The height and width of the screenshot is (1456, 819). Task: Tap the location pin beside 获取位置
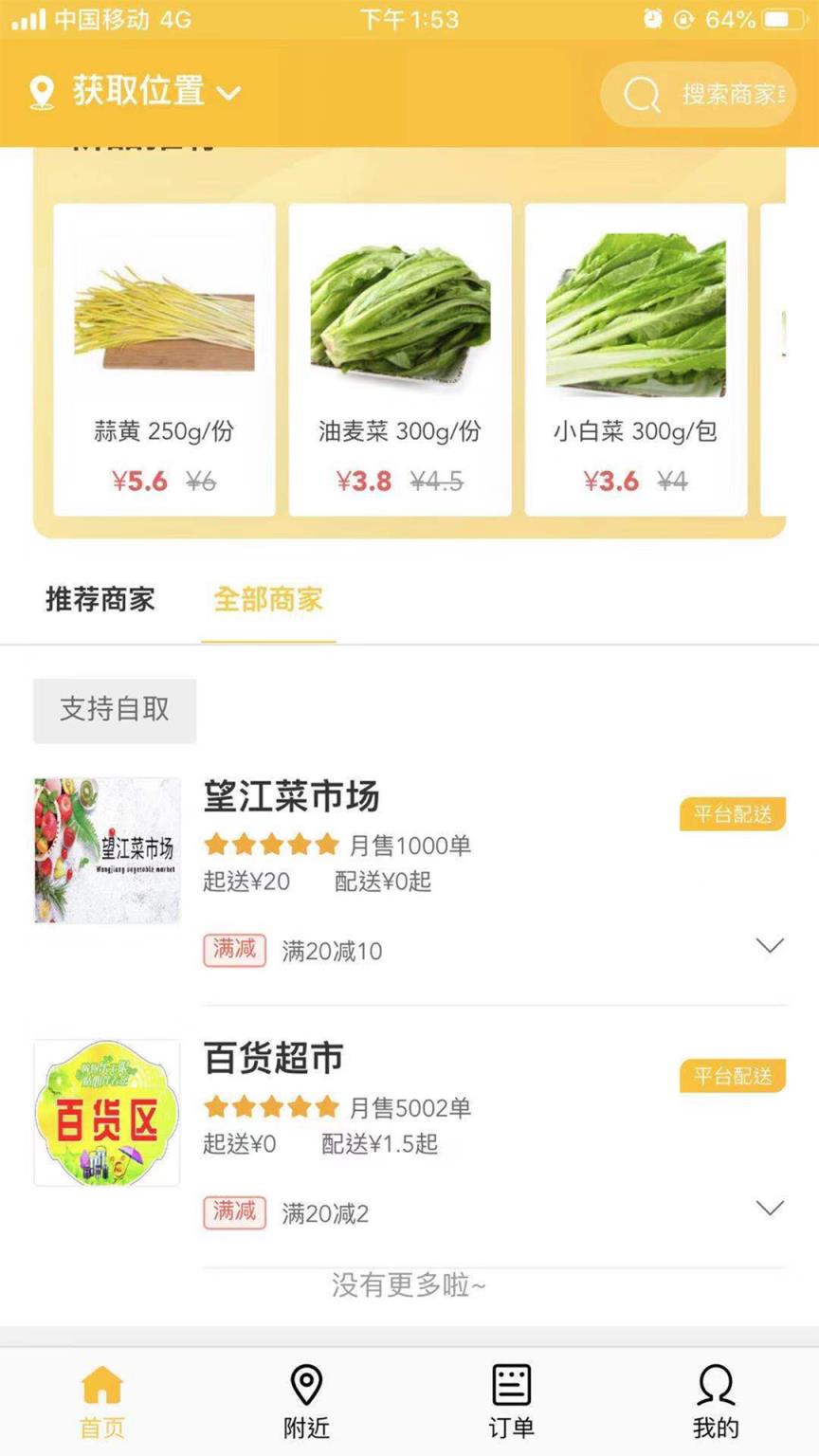click(x=40, y=92)
